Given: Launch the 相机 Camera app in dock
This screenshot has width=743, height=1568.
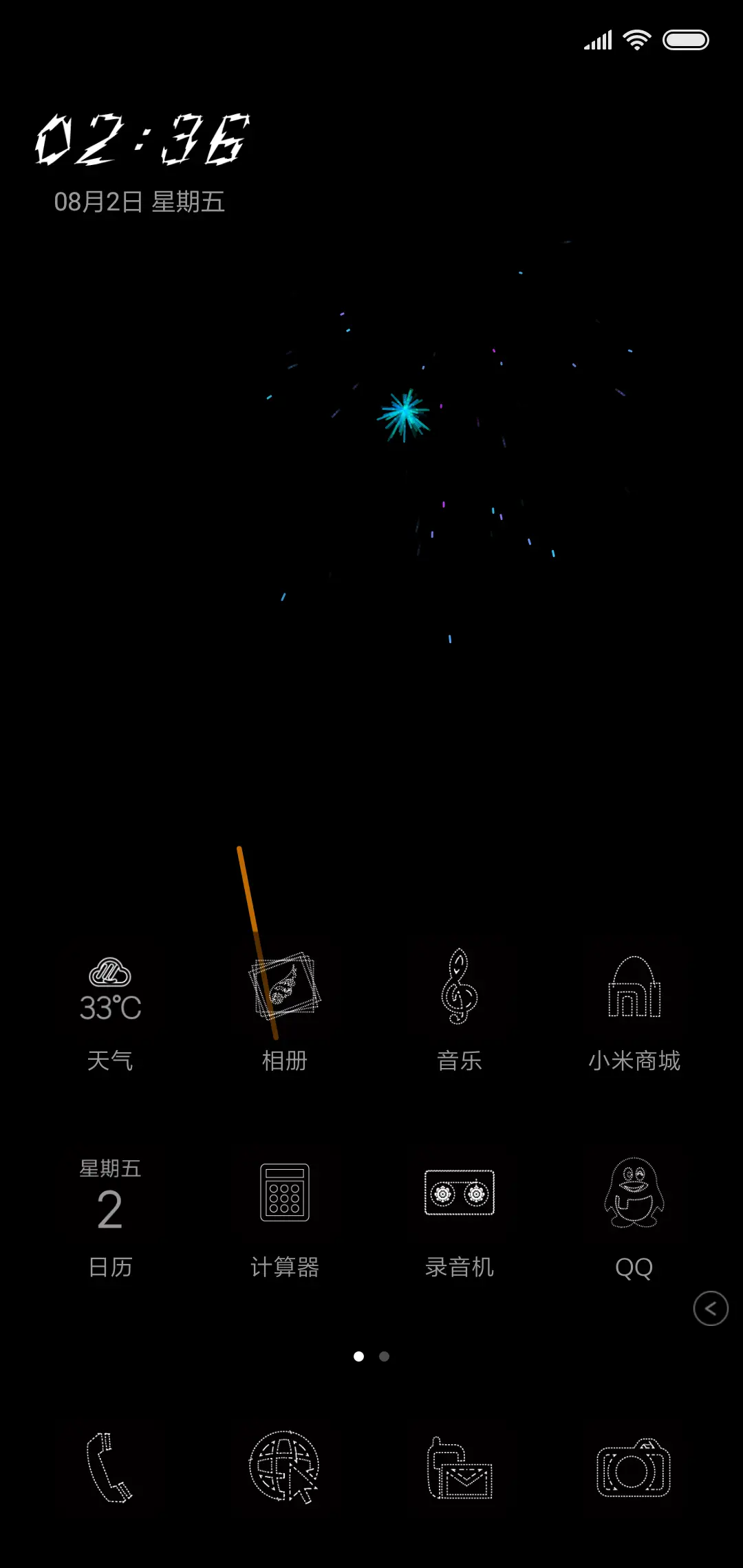Looking at the screenshot, I should pyautogui.click(x=633, y=1465).
